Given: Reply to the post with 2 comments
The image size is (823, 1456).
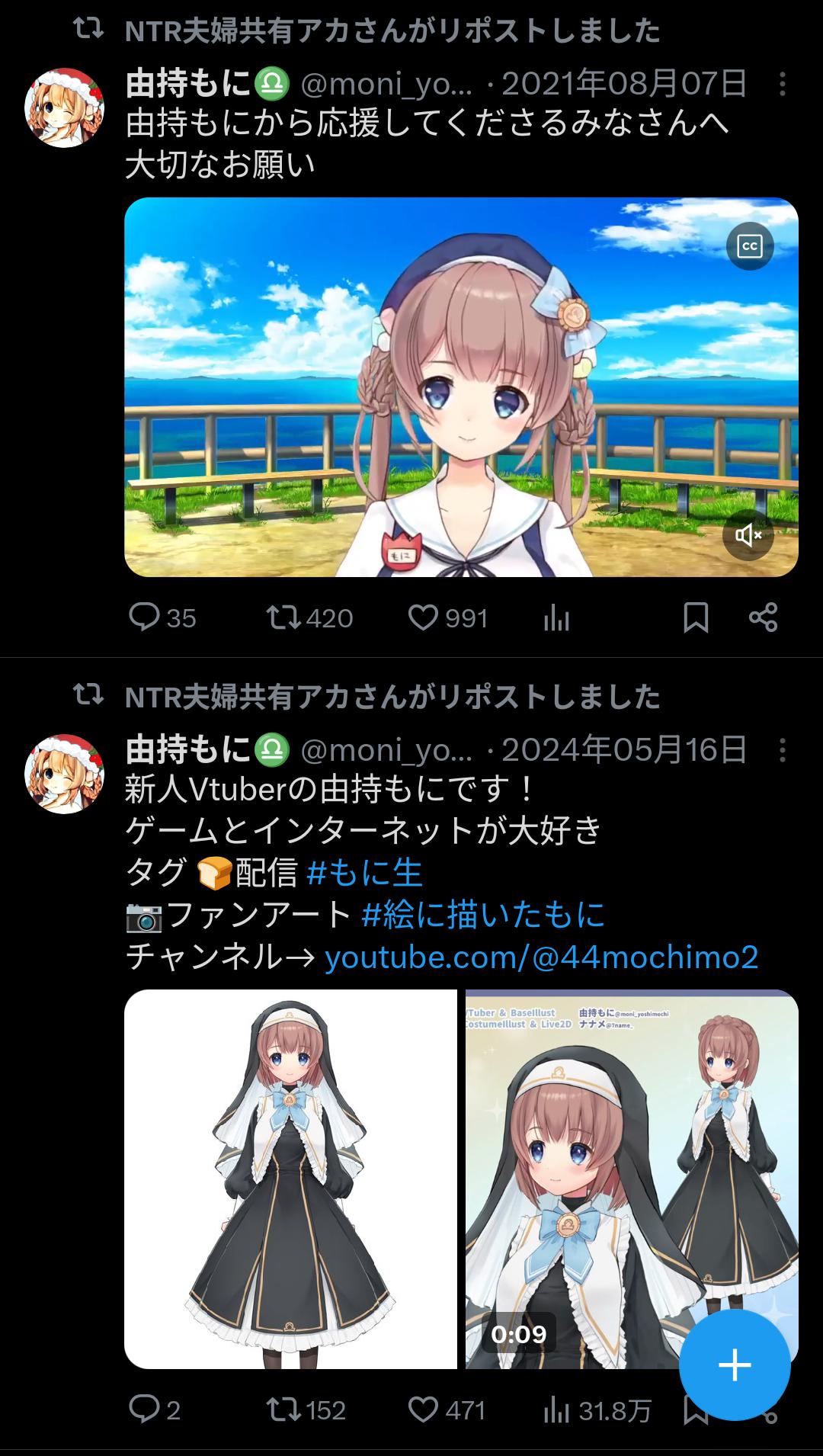Looking at the screenshot, I should pyautogui.click(x=144, y=1409).
